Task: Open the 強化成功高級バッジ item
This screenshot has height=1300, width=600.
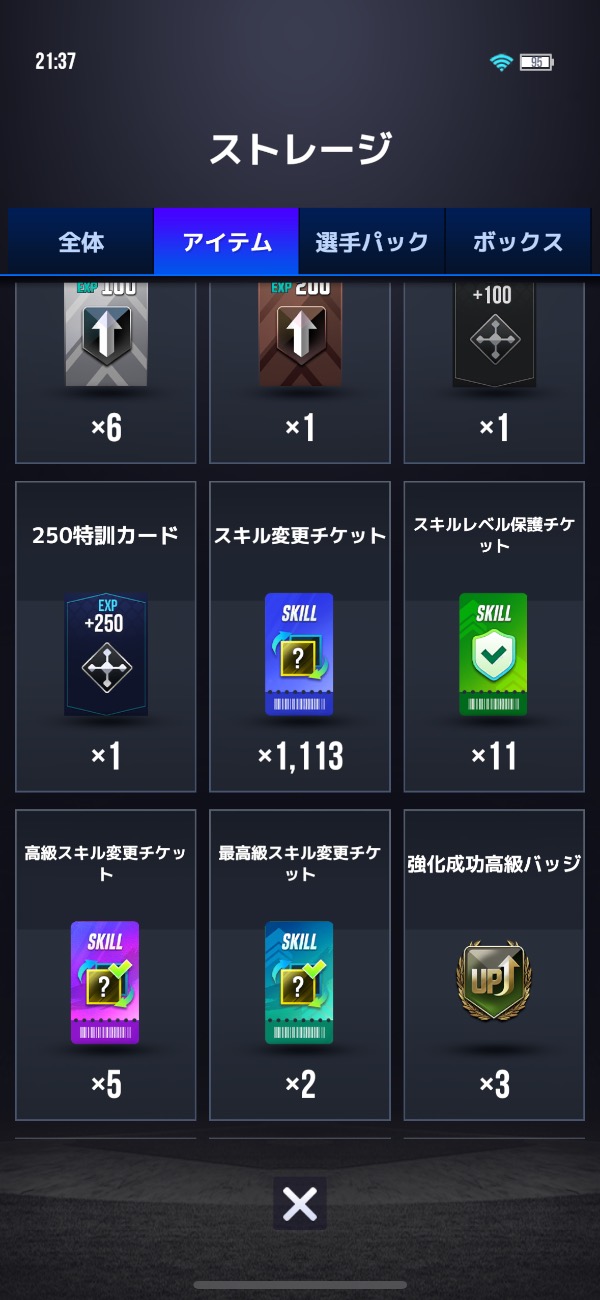Action: point(494,965)
